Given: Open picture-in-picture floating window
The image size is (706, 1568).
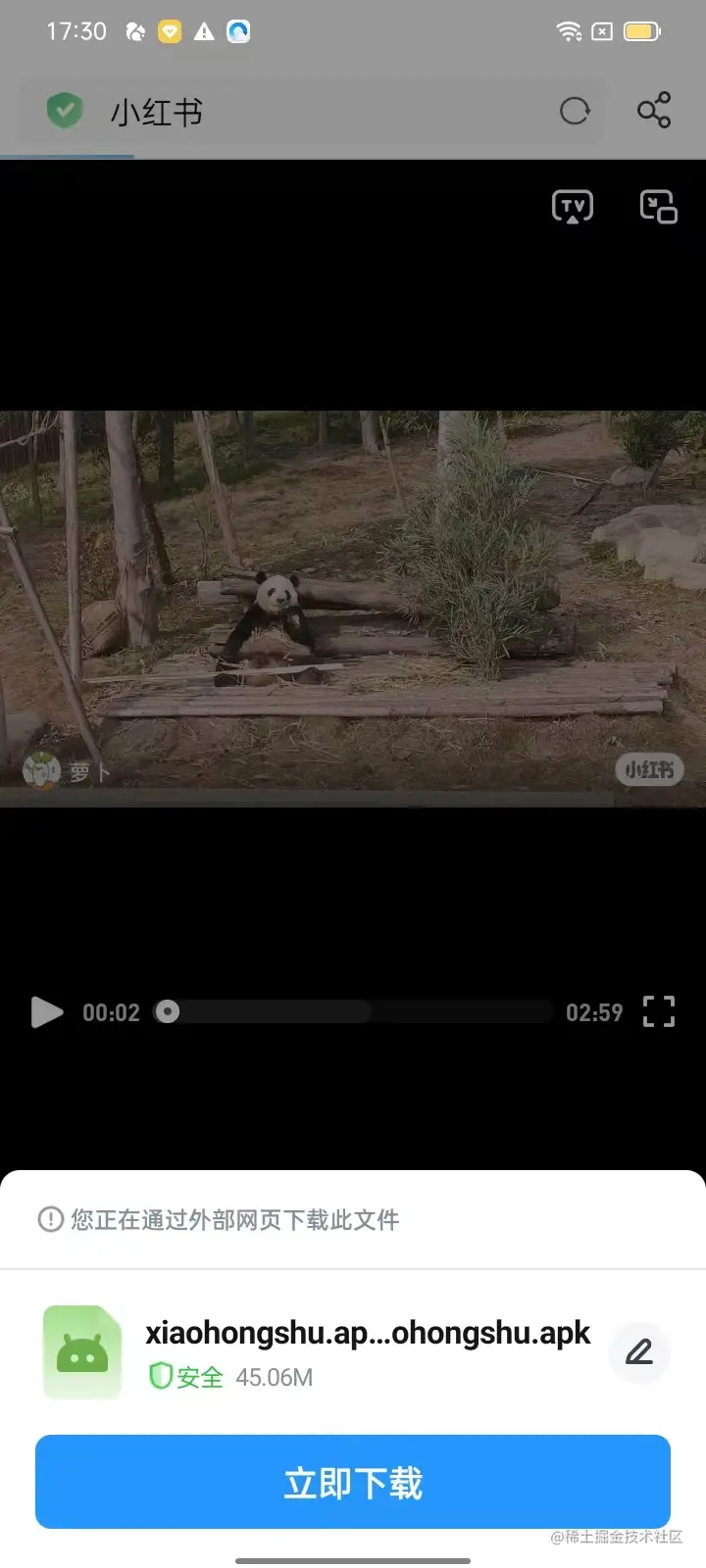Looking at the screenshot, I should pos(659,207).
